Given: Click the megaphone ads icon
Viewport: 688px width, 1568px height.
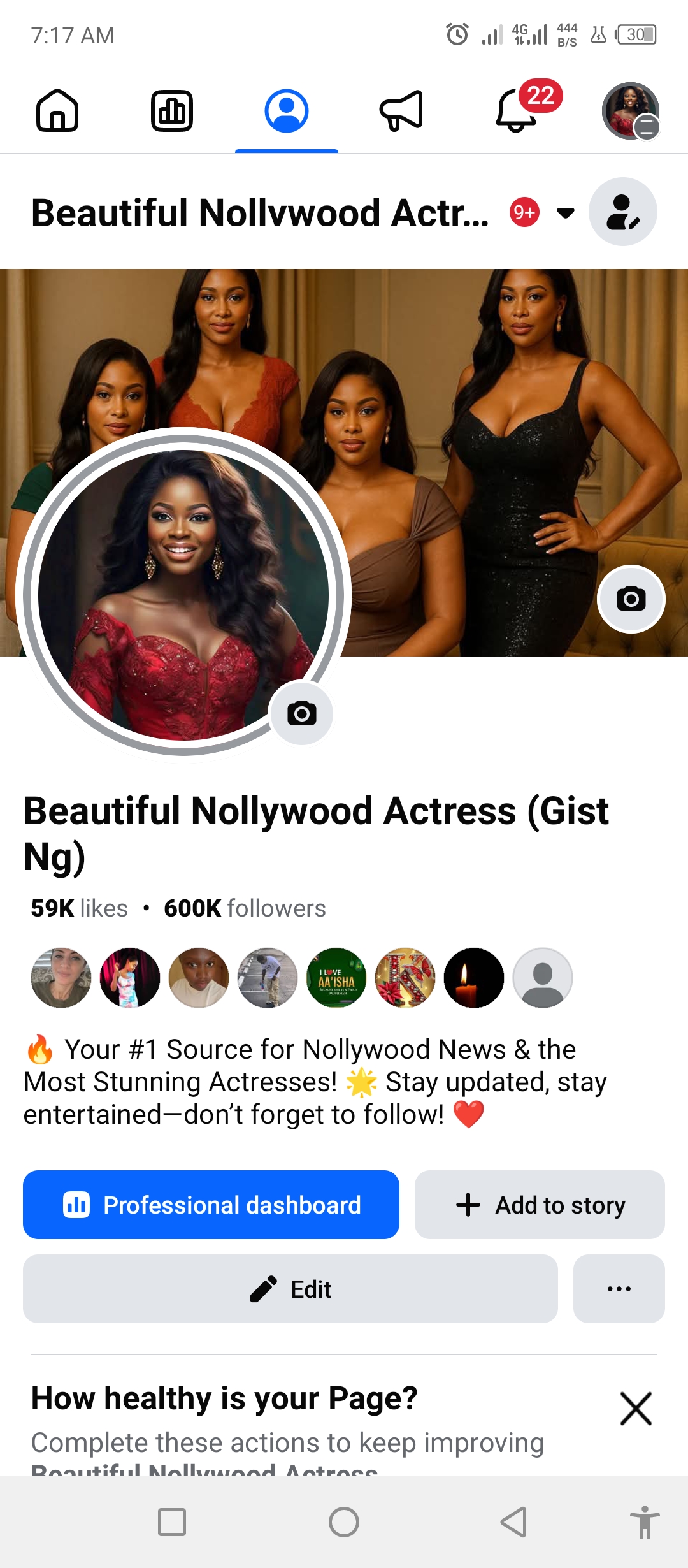Looking at the screenshot, I should 401,112.
